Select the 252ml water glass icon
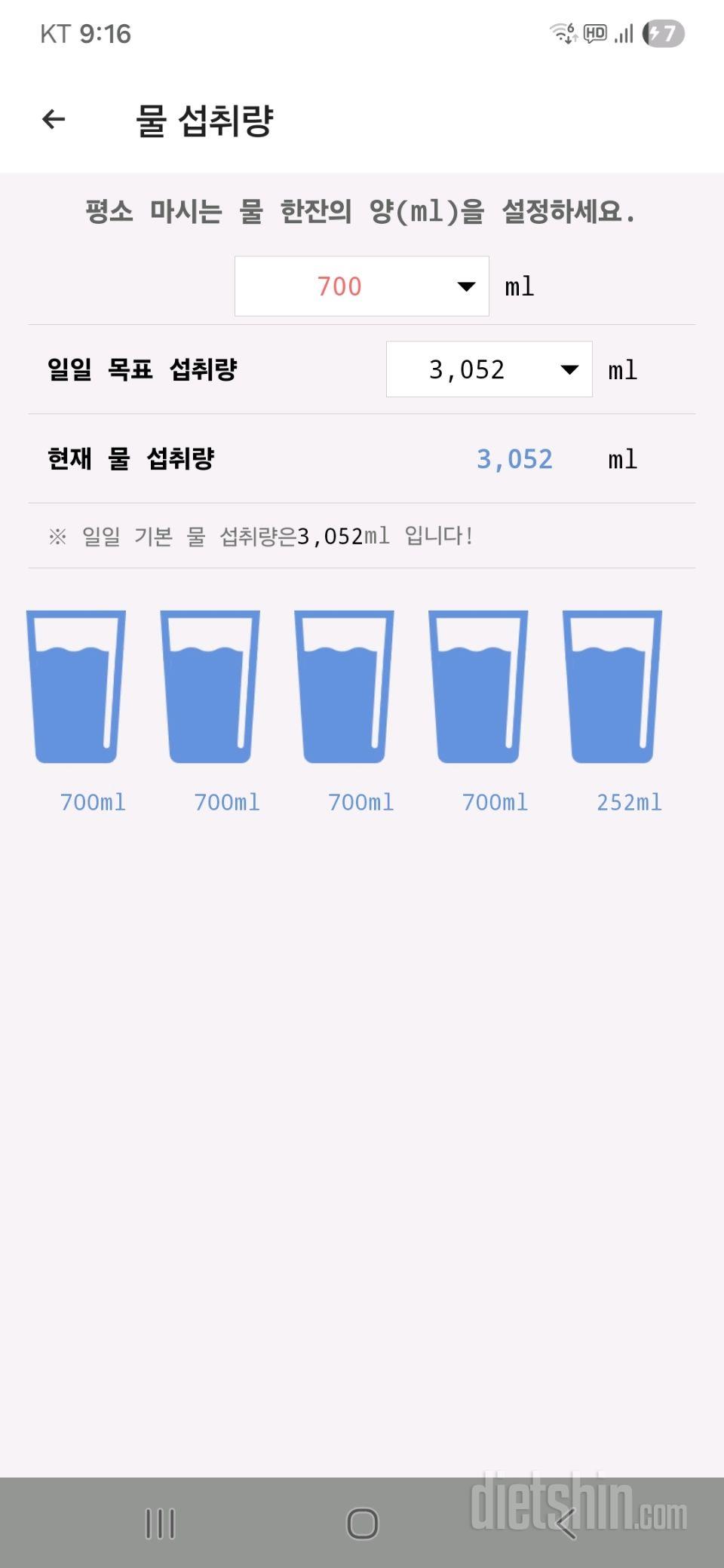 [x=612, y=686]
